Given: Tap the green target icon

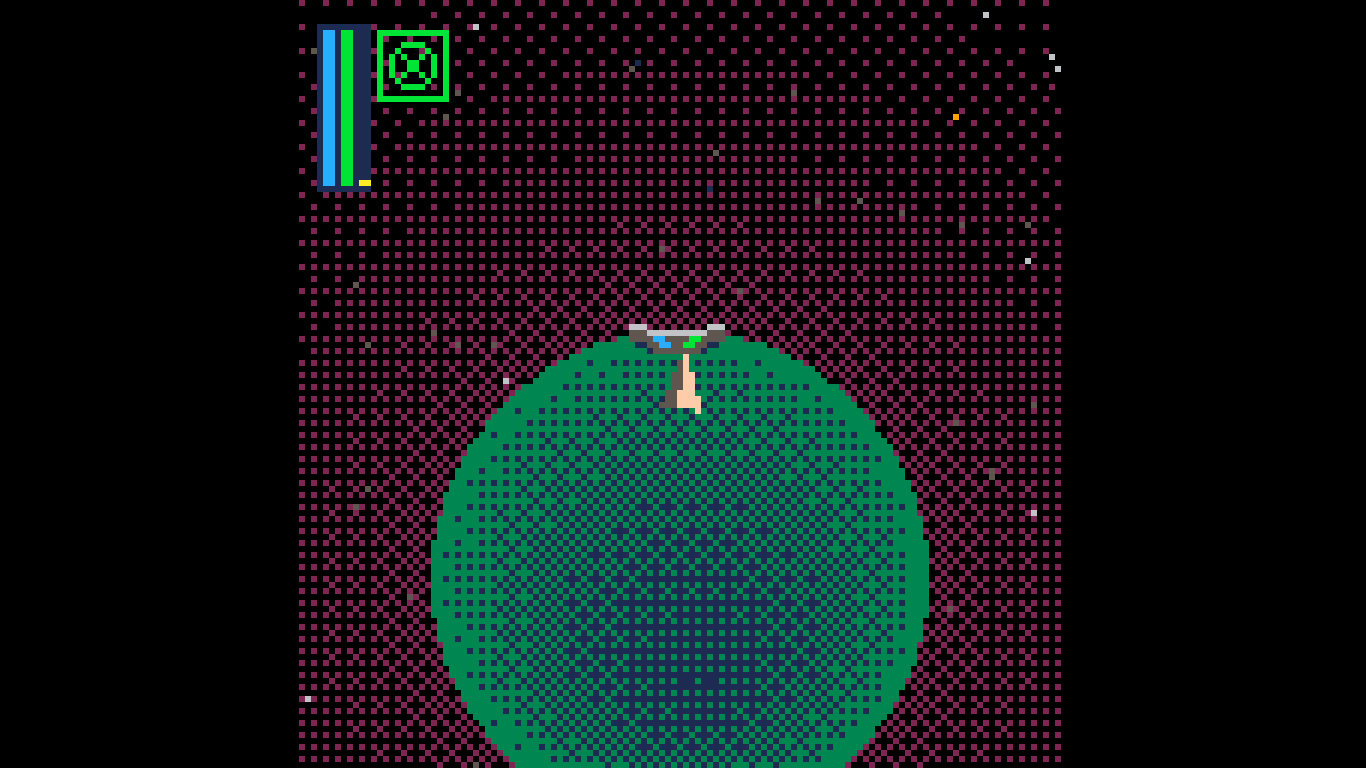Looking at the screenshot, I should point(413,66).
